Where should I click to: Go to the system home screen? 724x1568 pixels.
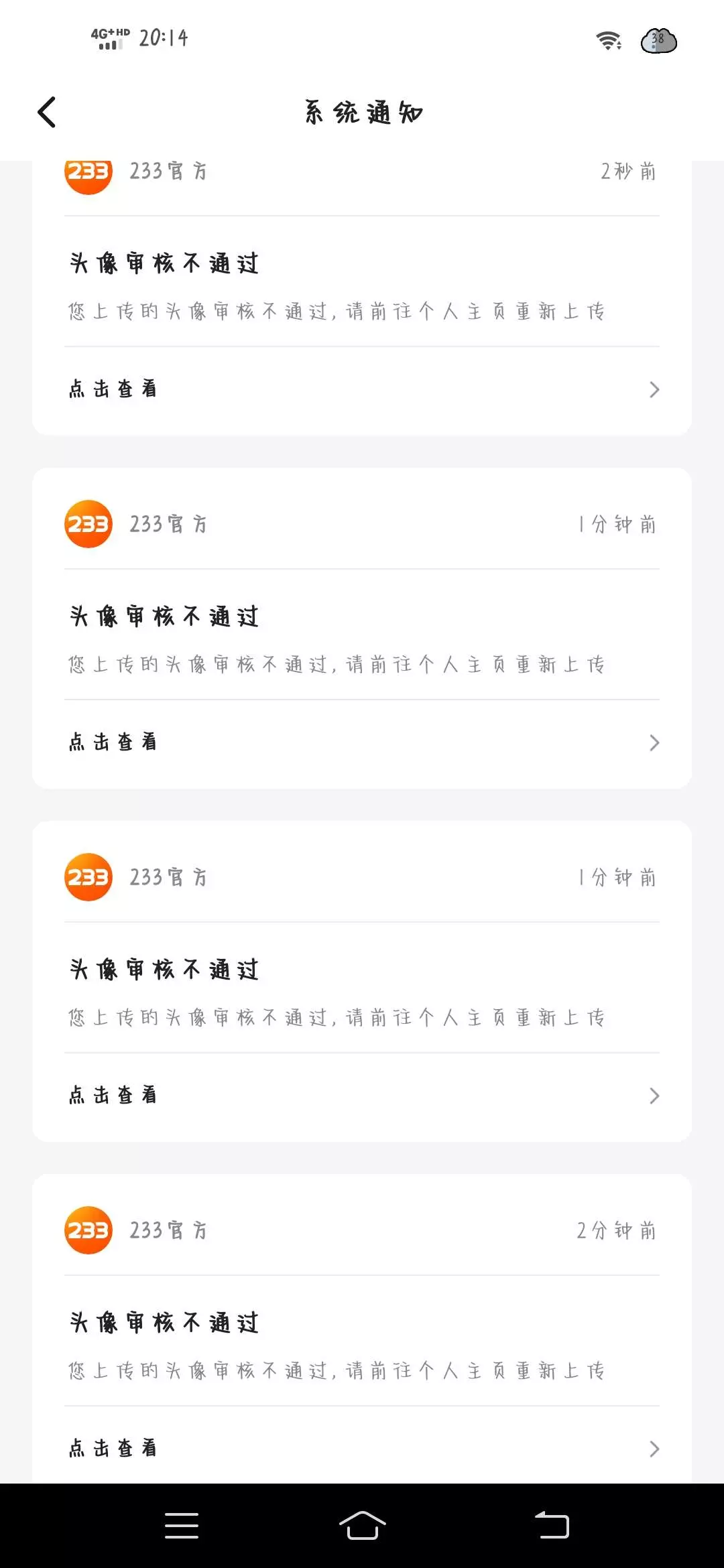tap(362, 1526)
